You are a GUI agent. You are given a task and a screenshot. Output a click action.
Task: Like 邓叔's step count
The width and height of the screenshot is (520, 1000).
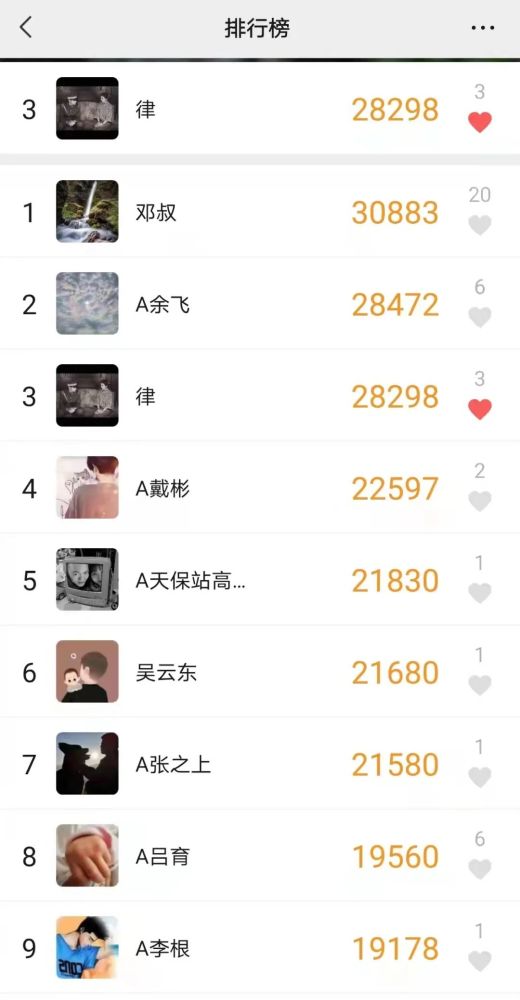click(480, 224)
